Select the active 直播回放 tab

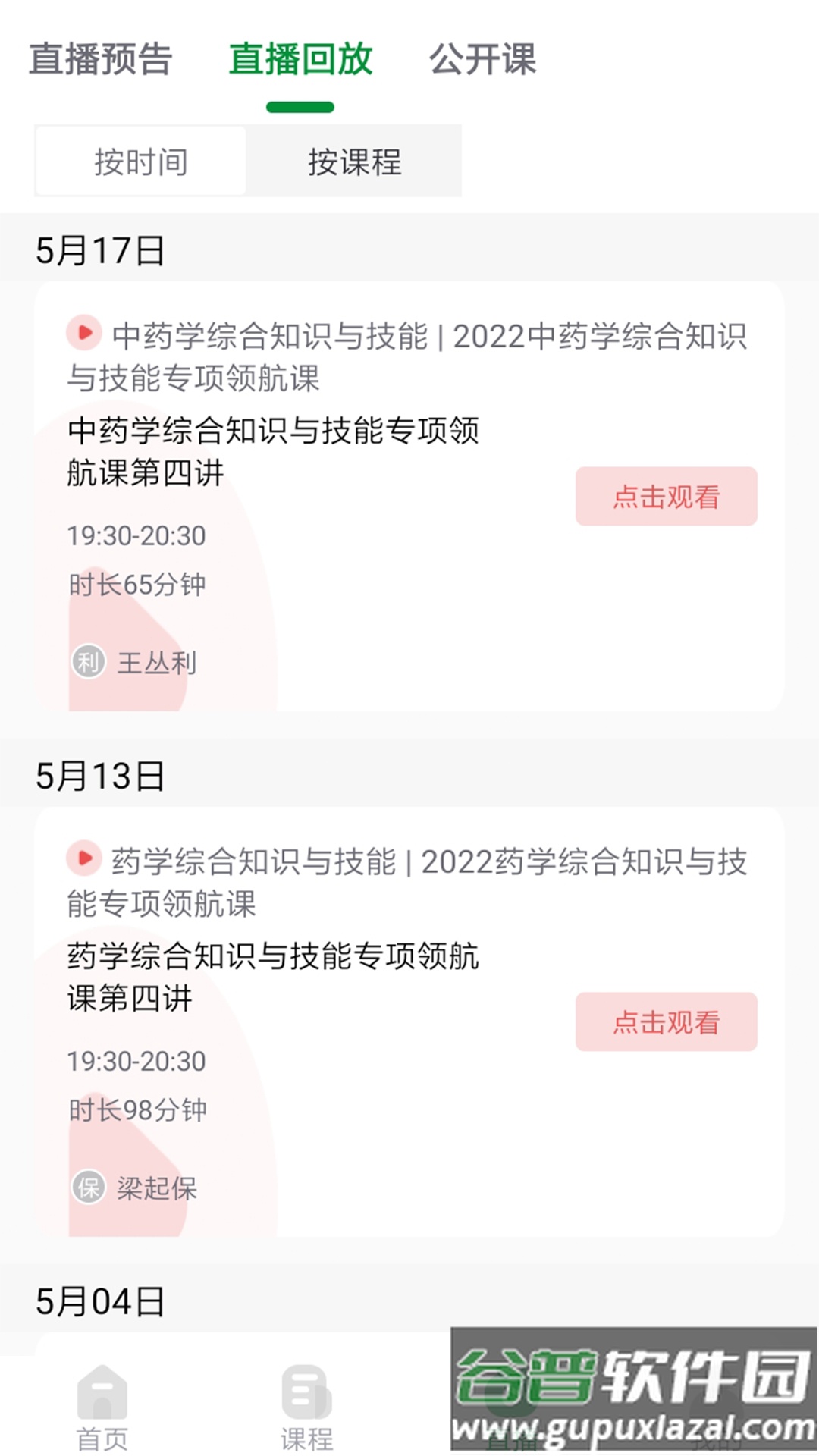coord(301,60)
